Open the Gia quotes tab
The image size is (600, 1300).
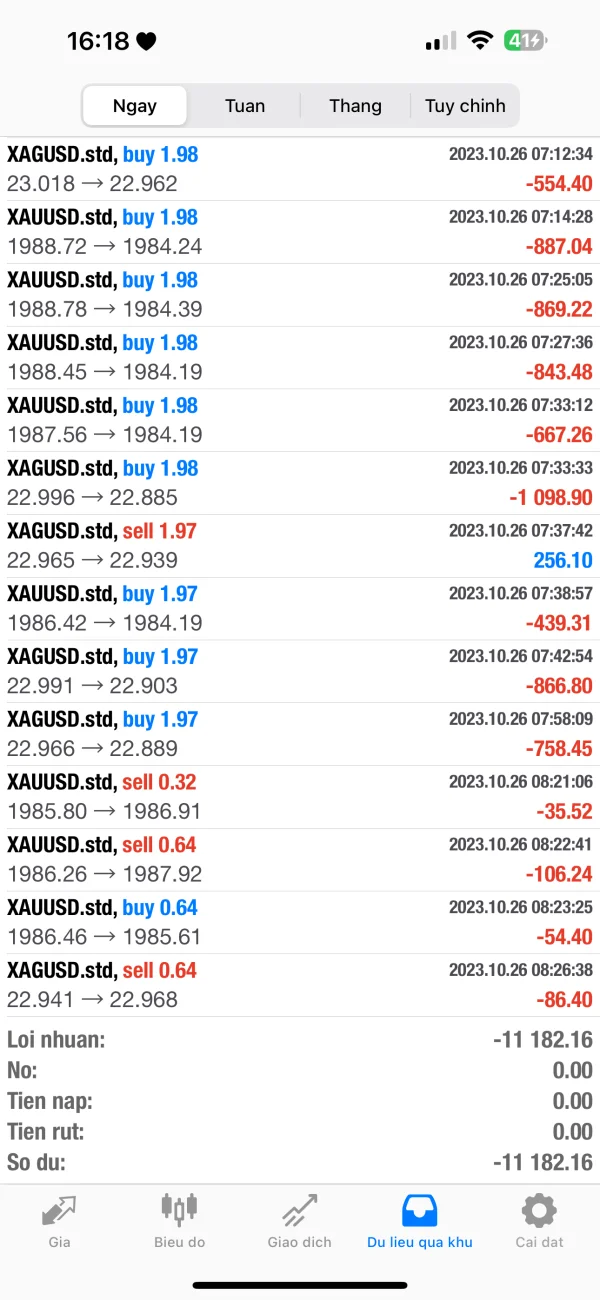(59, 1221)
